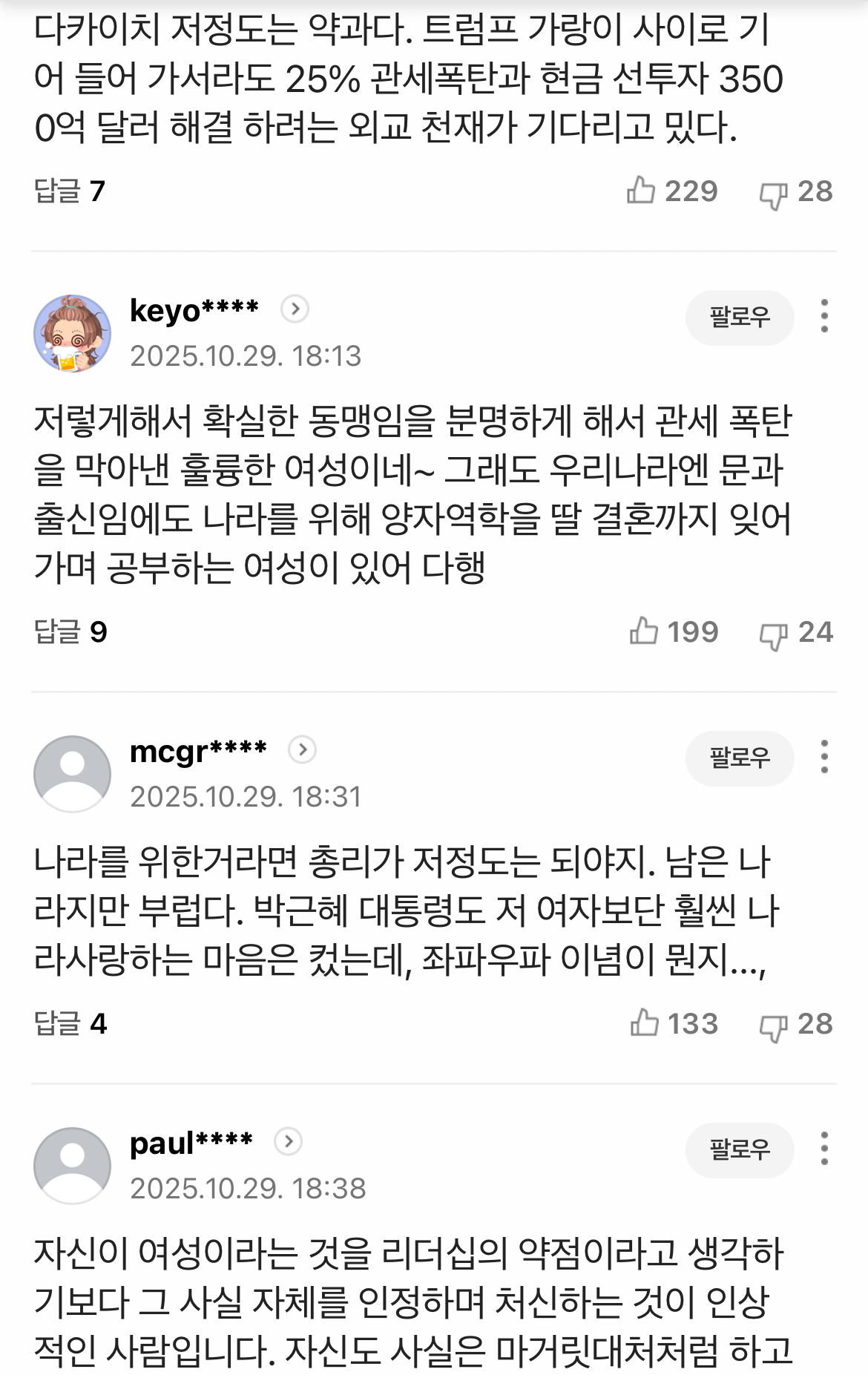The width and height of the screenshot is (868, 1375).
Task: Open mcgr**** profile chevron
Action: [302, 750]
